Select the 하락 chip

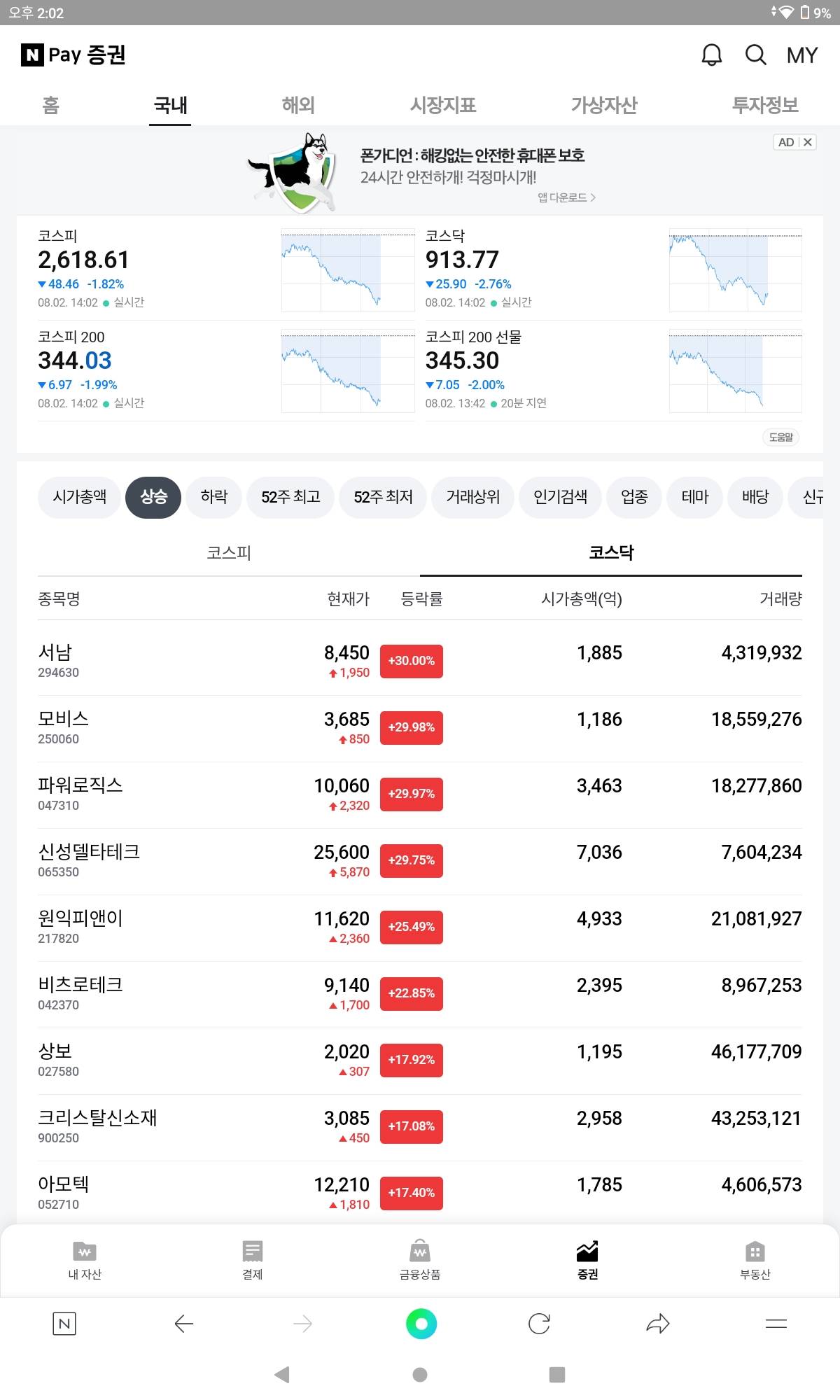[214, 497]
